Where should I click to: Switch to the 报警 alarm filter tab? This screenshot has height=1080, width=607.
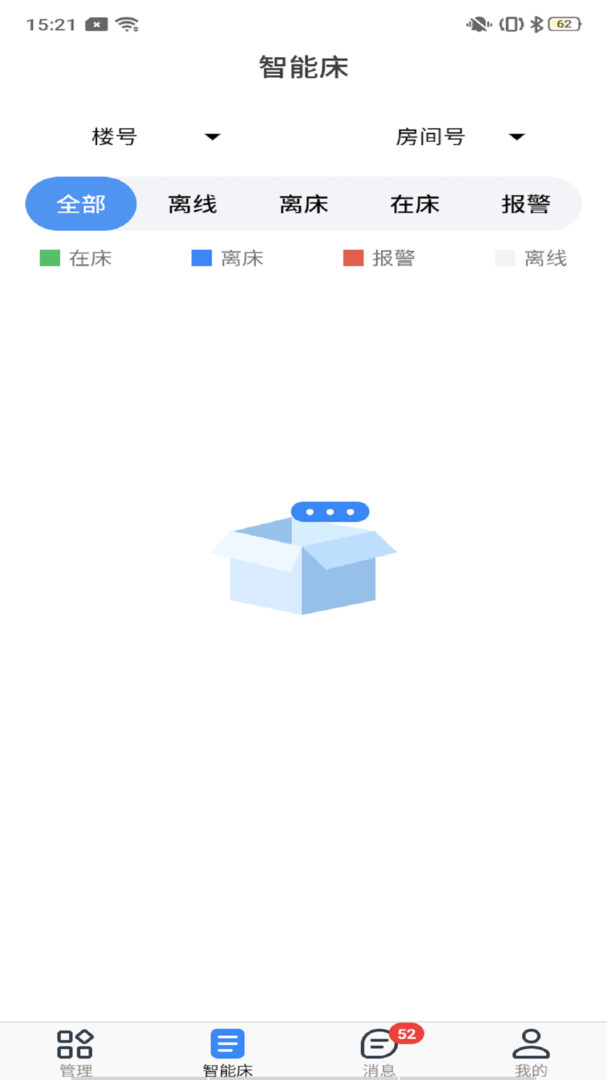526,204
